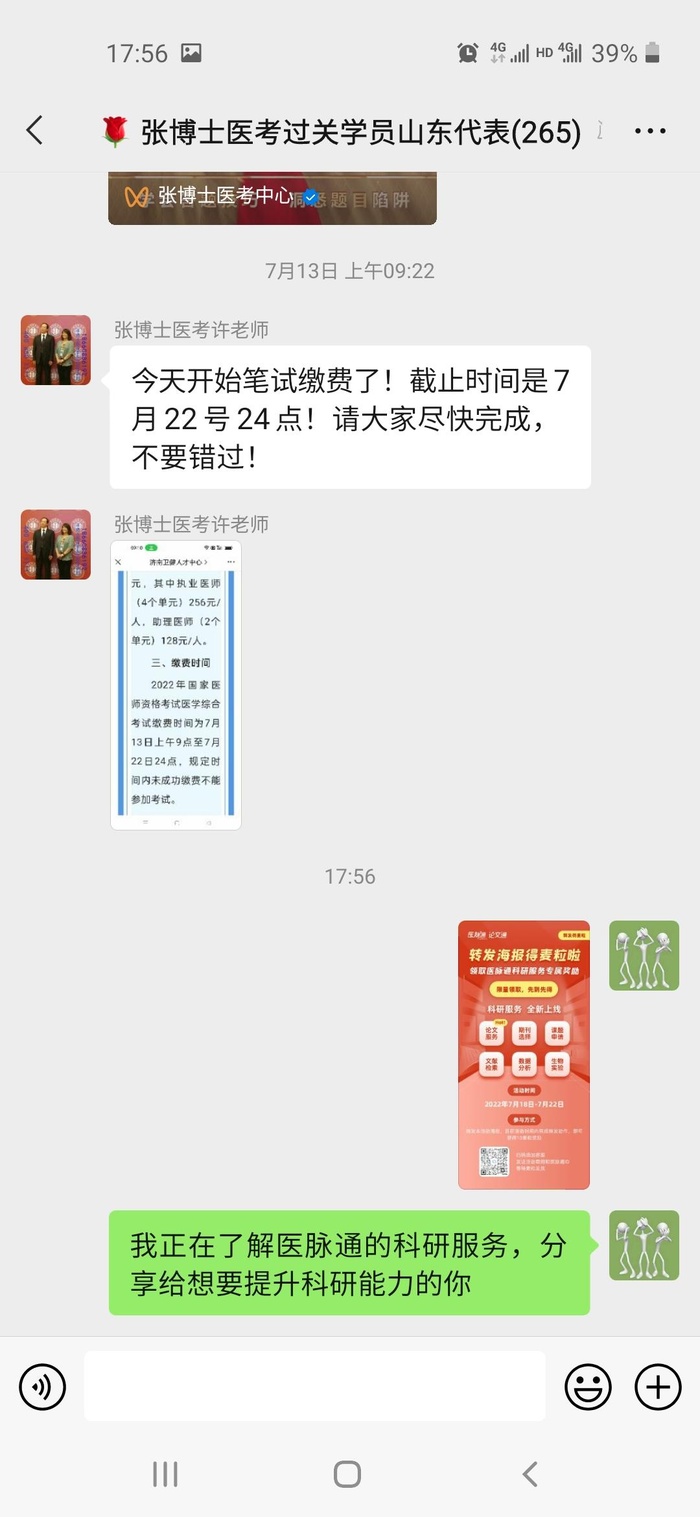Go to home screen via system button
Screen dimensions: 700x1517
[347, 1473]
